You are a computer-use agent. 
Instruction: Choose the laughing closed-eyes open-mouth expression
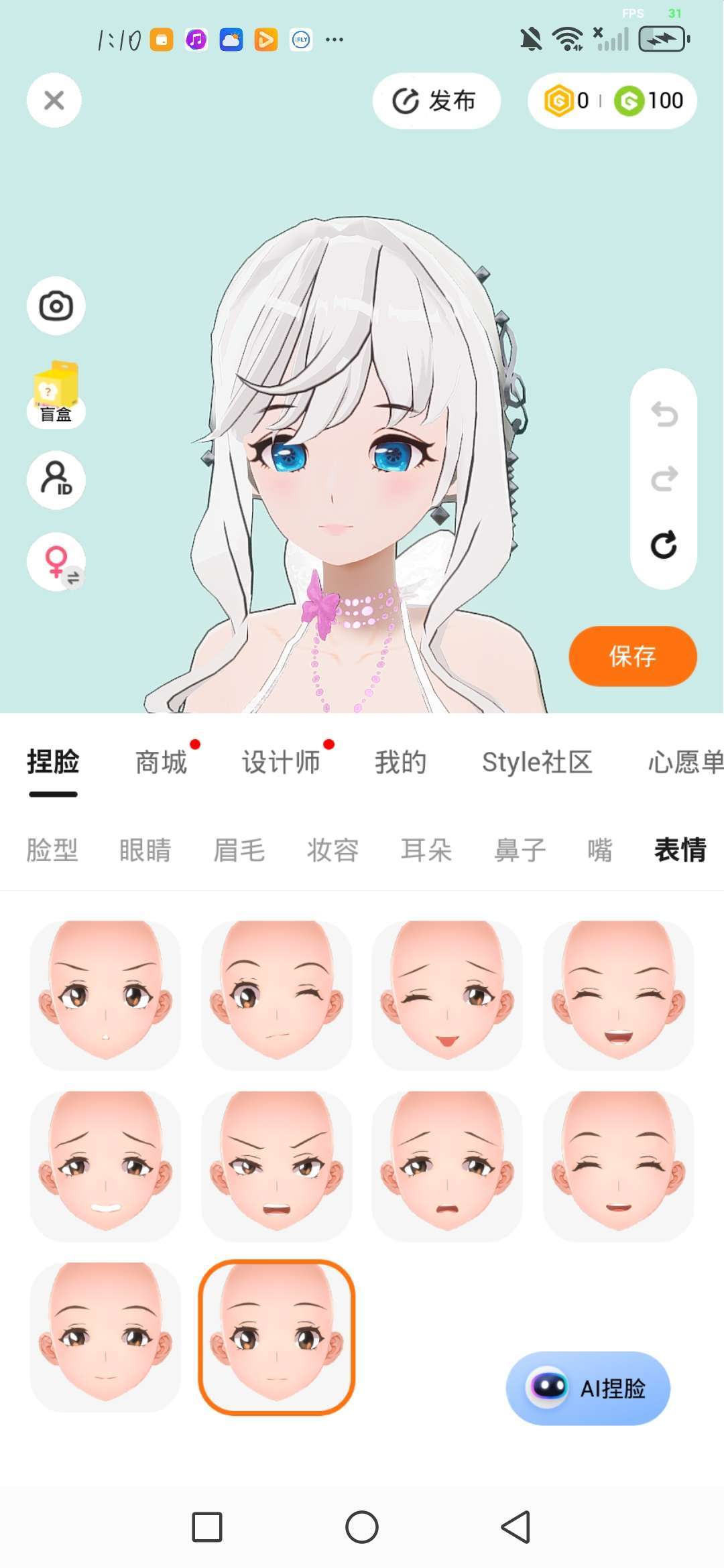(618, 995)
